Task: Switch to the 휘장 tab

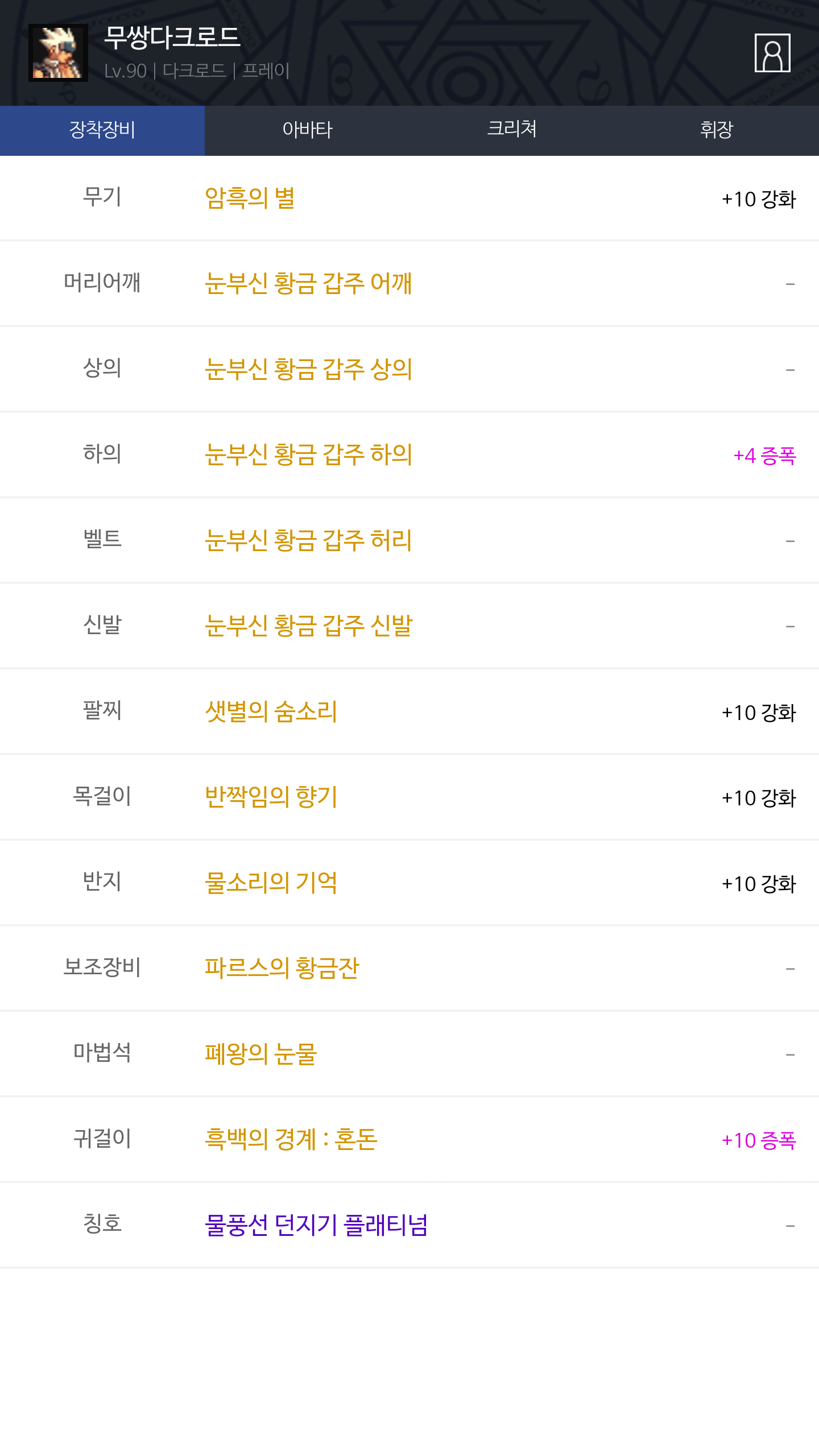Action: (717, 130)
